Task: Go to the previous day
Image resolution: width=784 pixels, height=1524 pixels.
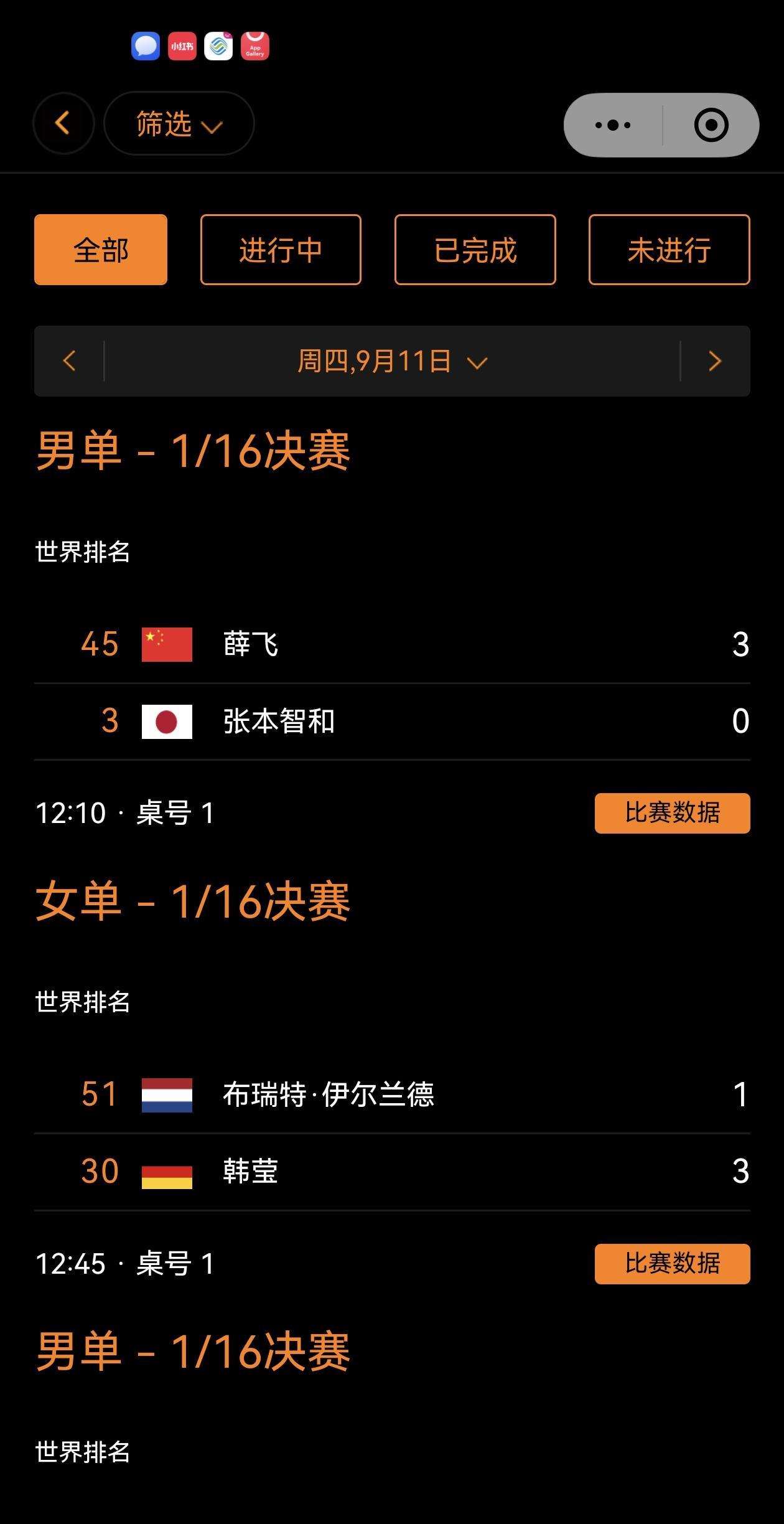Action: pos(70,361)
